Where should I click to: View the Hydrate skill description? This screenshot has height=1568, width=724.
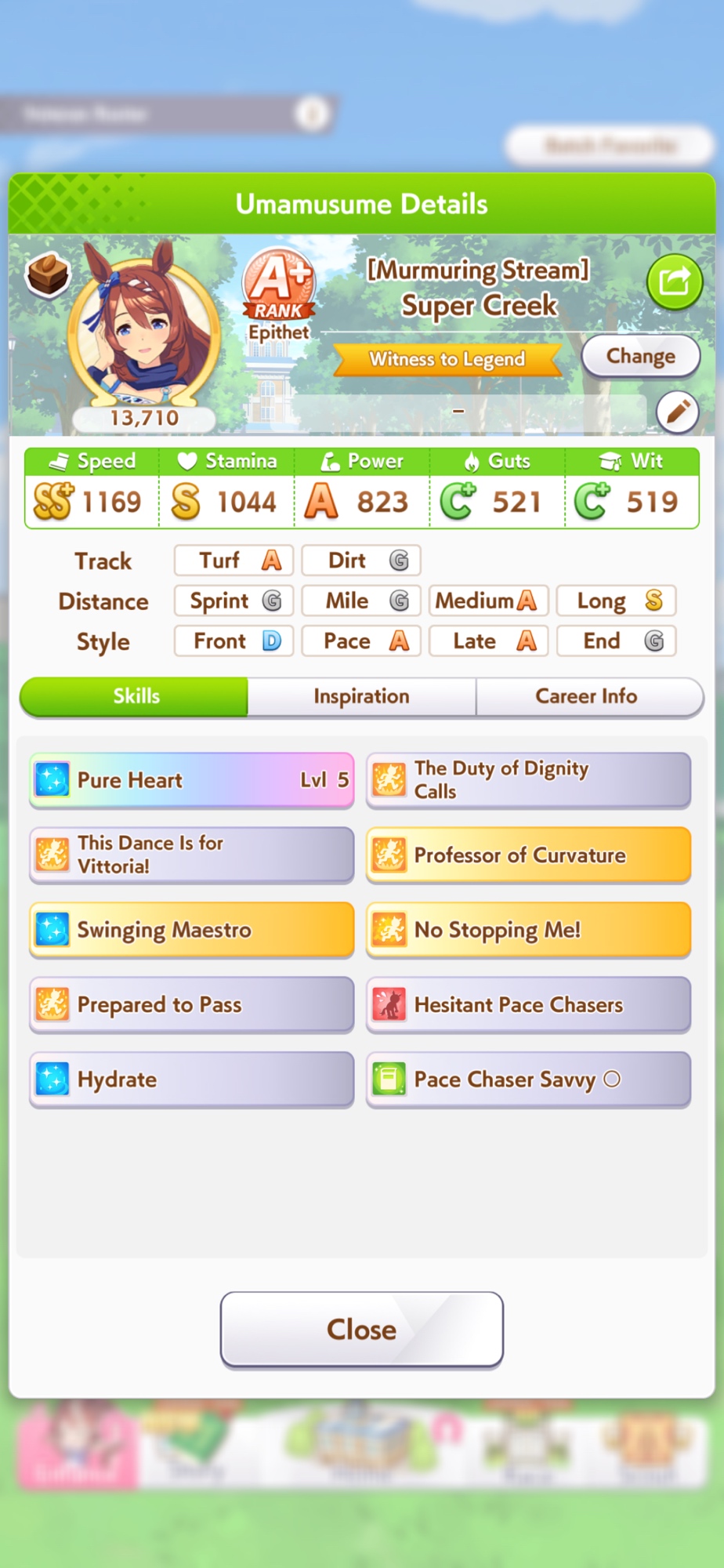pos(191,1080)
